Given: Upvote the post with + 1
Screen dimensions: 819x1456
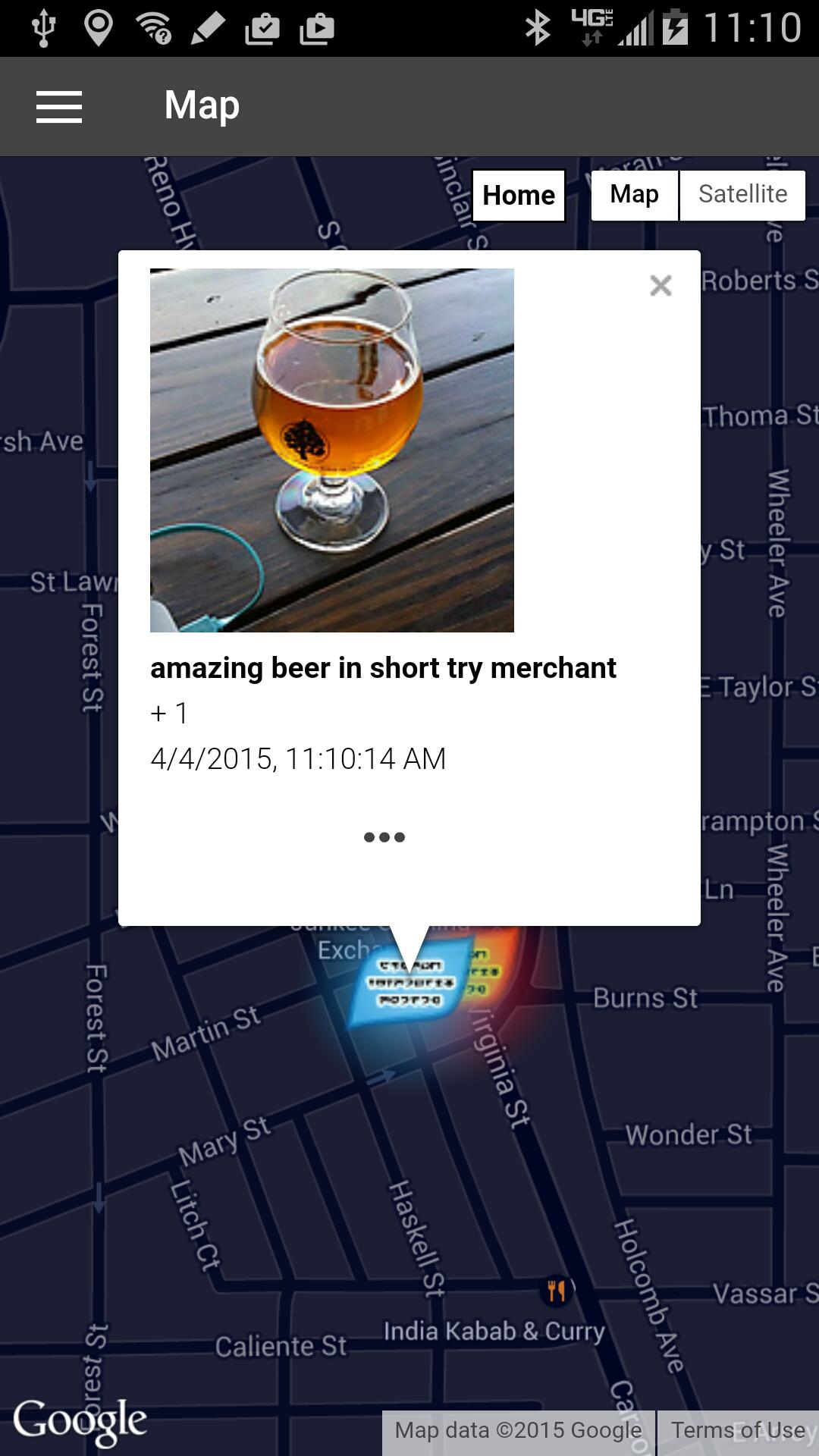Looking at the screenshot, I should [x=170, y=713].
